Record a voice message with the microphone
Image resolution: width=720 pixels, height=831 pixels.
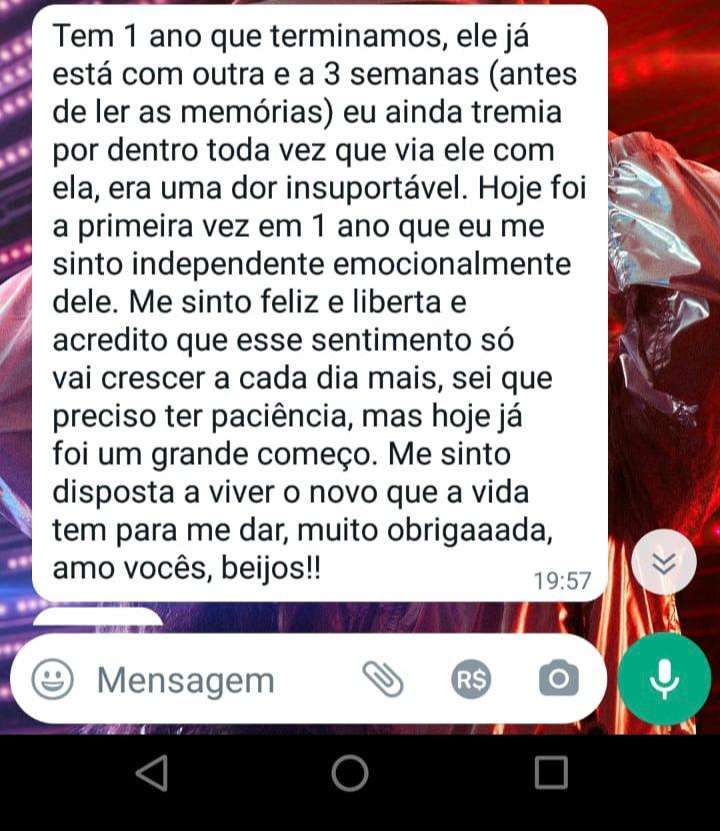(x=664, y=680)
